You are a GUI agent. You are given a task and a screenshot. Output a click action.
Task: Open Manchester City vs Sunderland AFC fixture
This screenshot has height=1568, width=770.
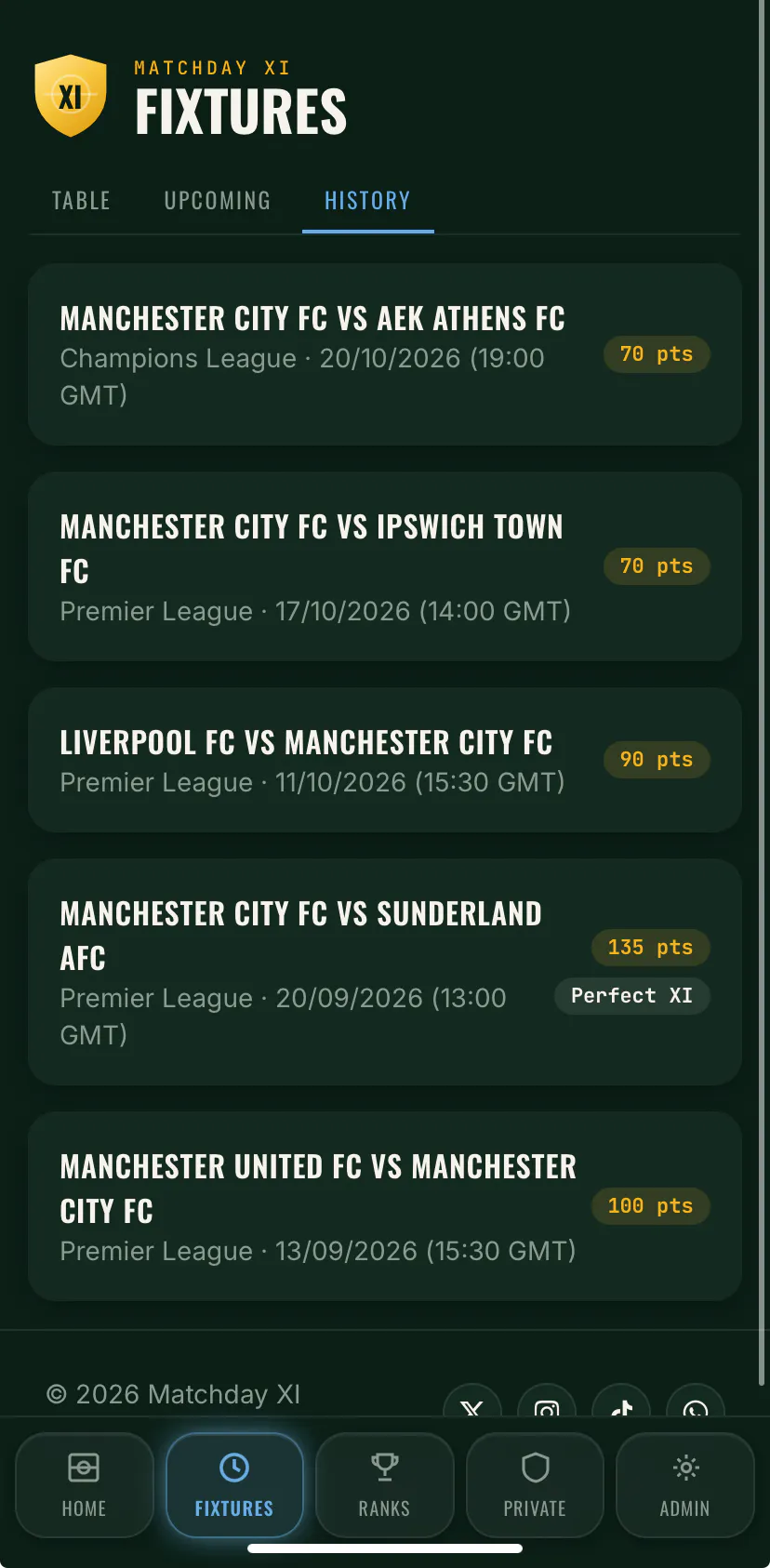[385, 972]
